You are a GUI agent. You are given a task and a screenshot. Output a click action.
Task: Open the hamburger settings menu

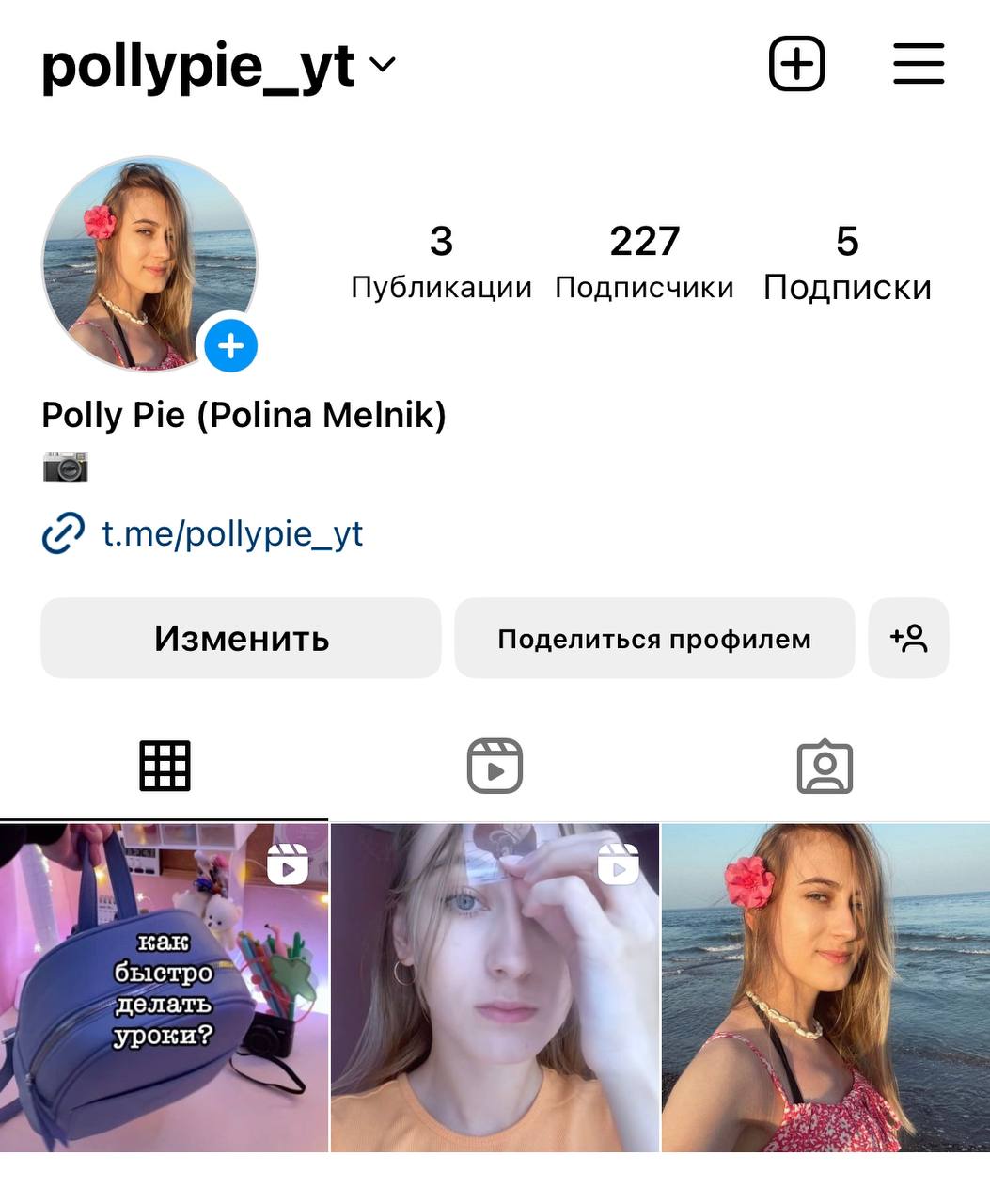[x=918, y=64]
